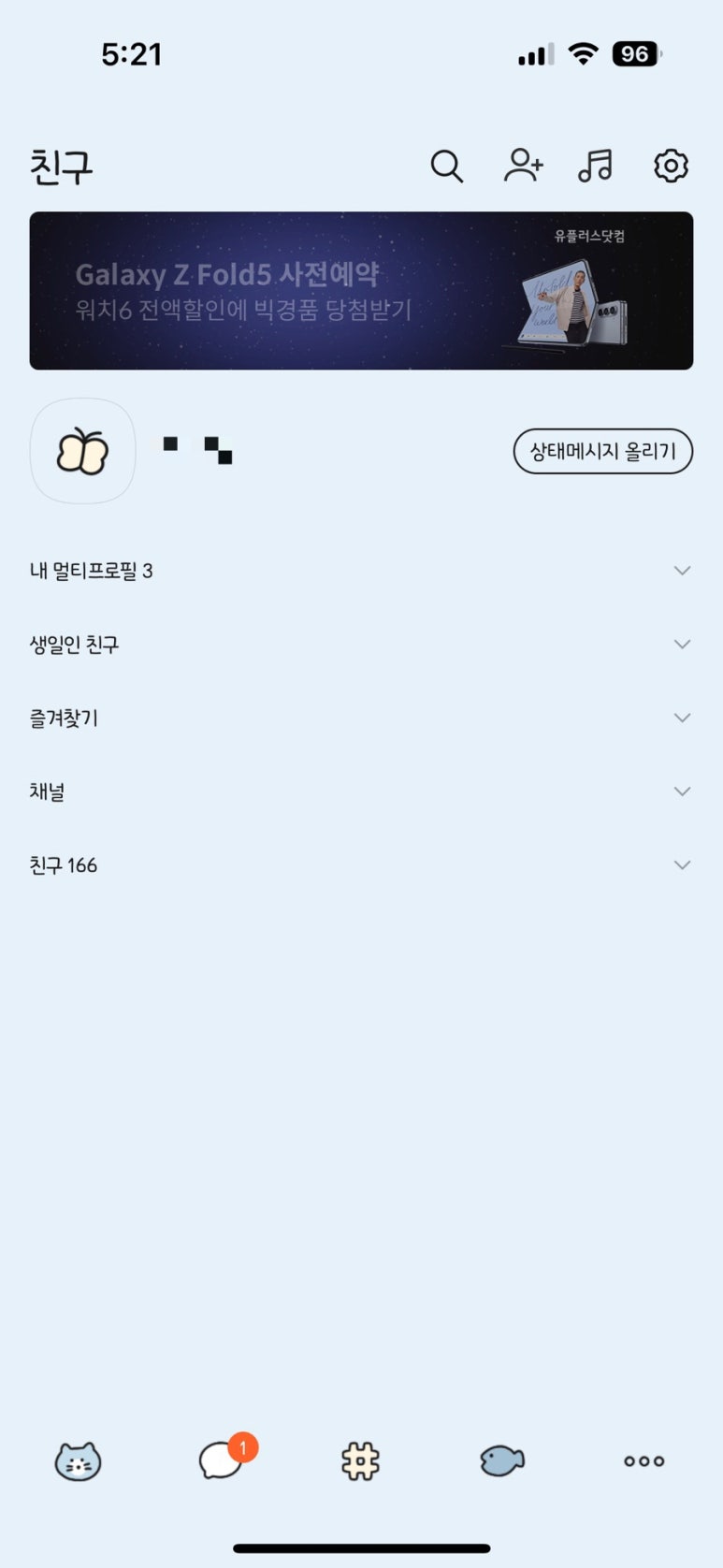Switch to the chats tab with badge
Viewport: 723px width, 1568px height.
(x=221, y=1460)
